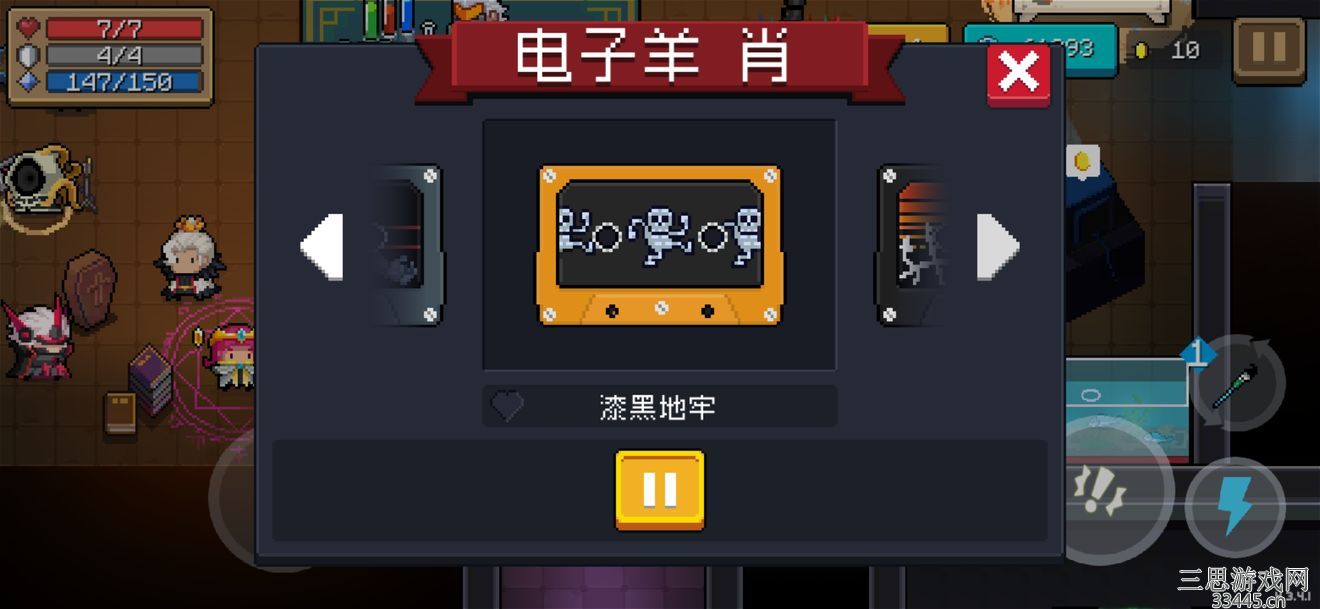Go to the next cassette tape
Screen dimensions: 1320x609
[997, 246]
